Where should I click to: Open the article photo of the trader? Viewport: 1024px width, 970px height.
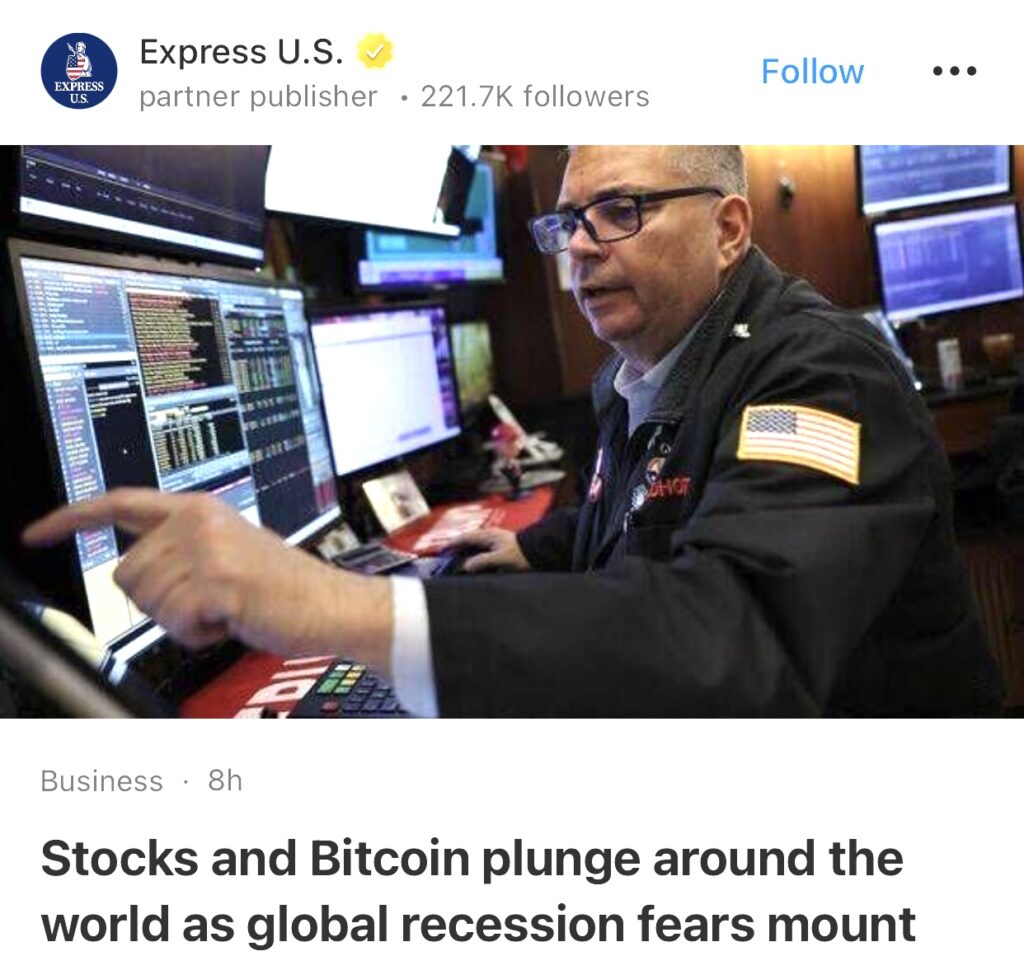pyautogui.click(x=512, y=430)
